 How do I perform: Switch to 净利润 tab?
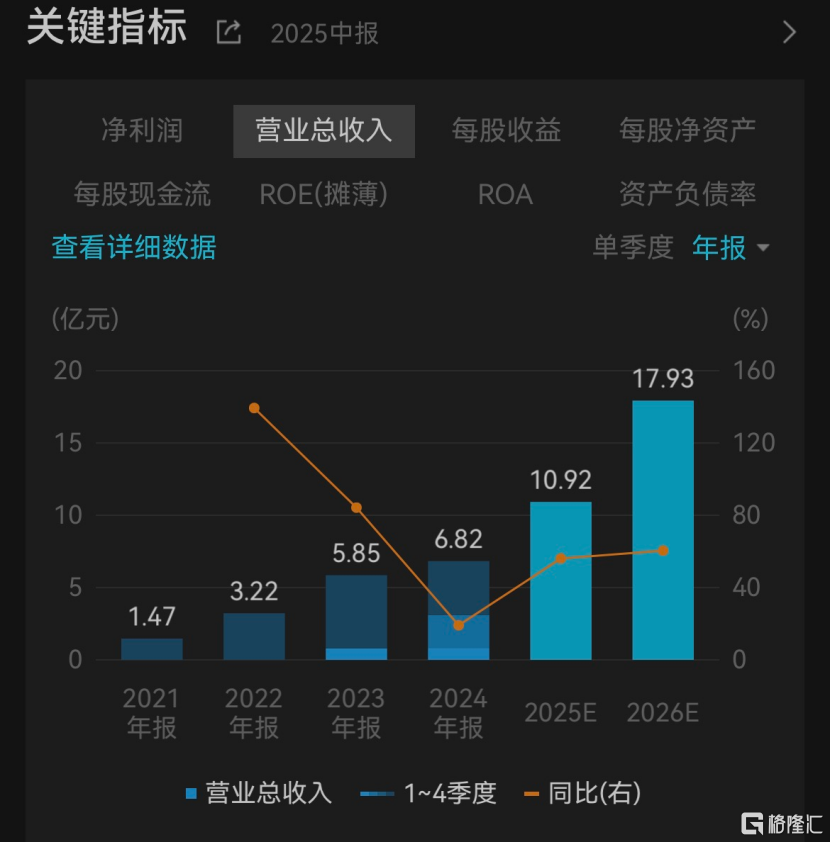coord(142,130)
